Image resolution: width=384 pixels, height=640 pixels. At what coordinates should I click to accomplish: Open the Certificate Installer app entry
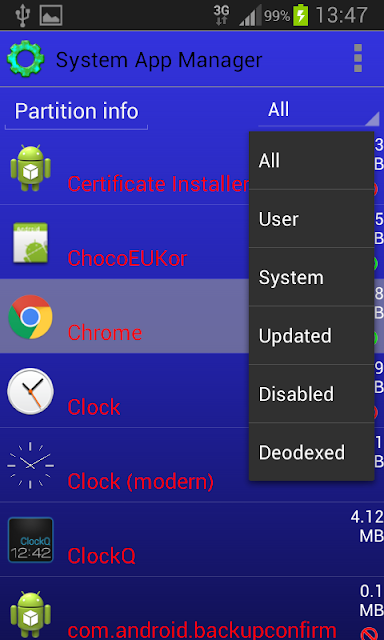point(124,168)
